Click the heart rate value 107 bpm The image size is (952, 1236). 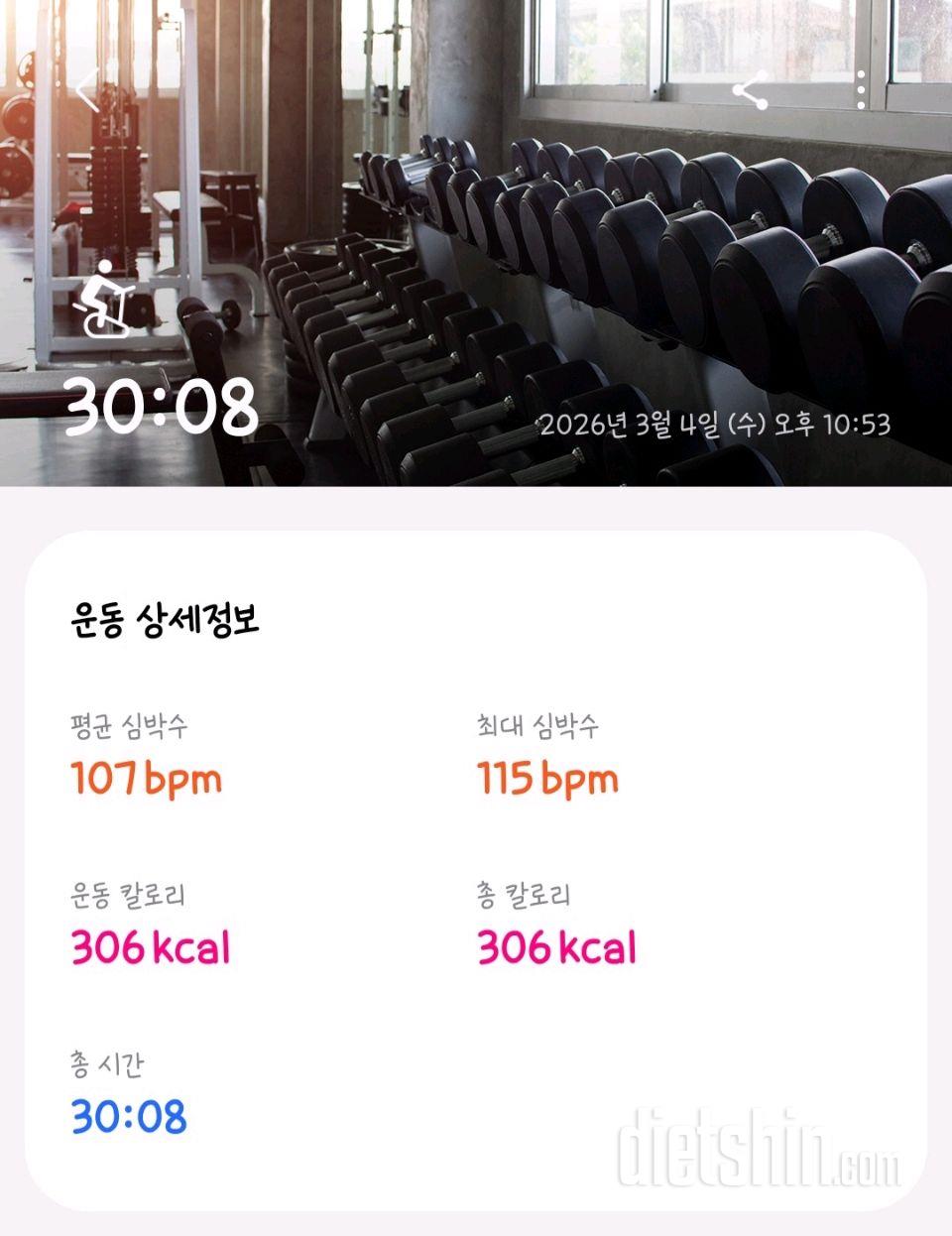pos(143,782)
